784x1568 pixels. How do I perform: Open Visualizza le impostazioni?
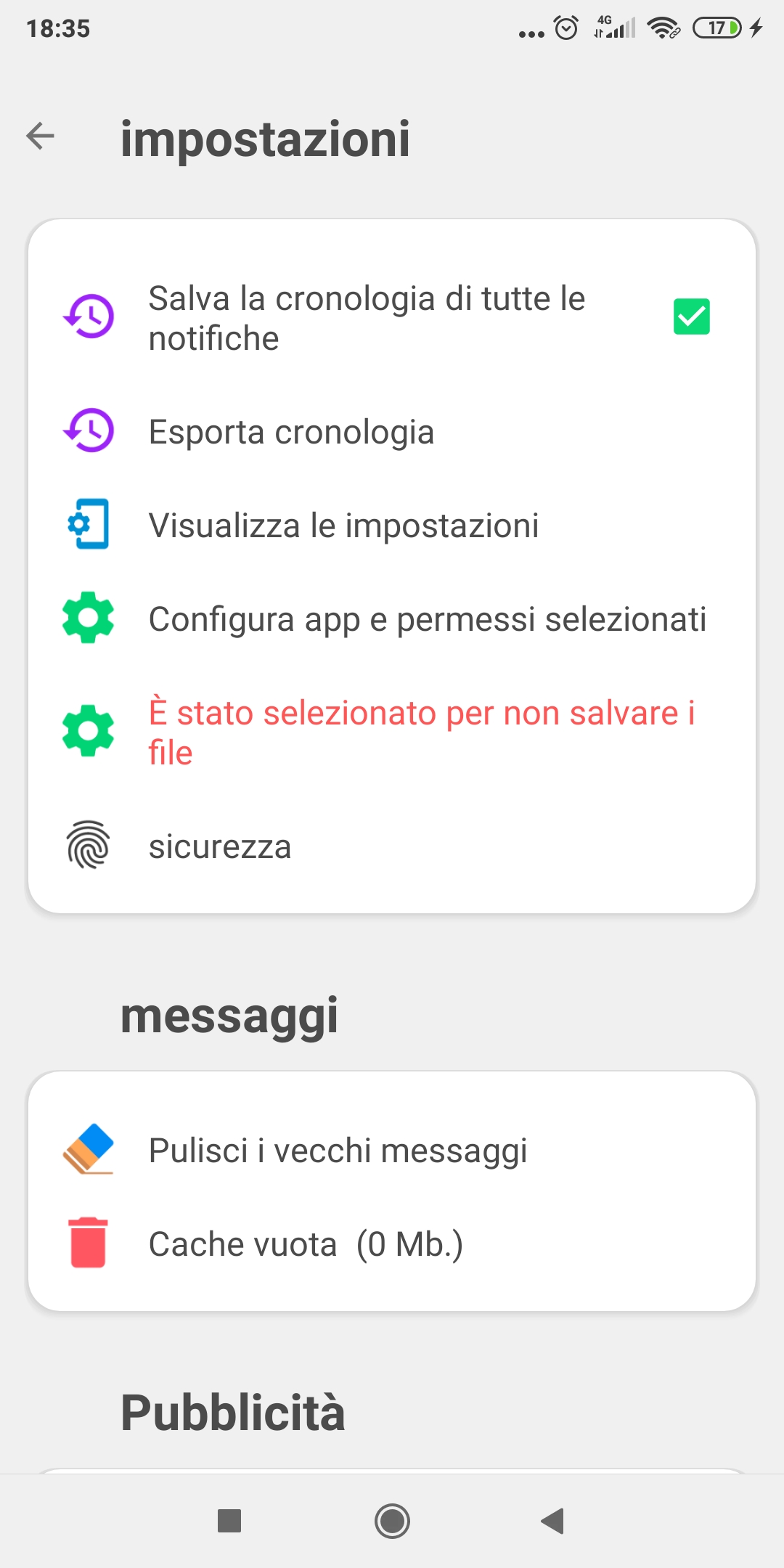coord(343,526)
